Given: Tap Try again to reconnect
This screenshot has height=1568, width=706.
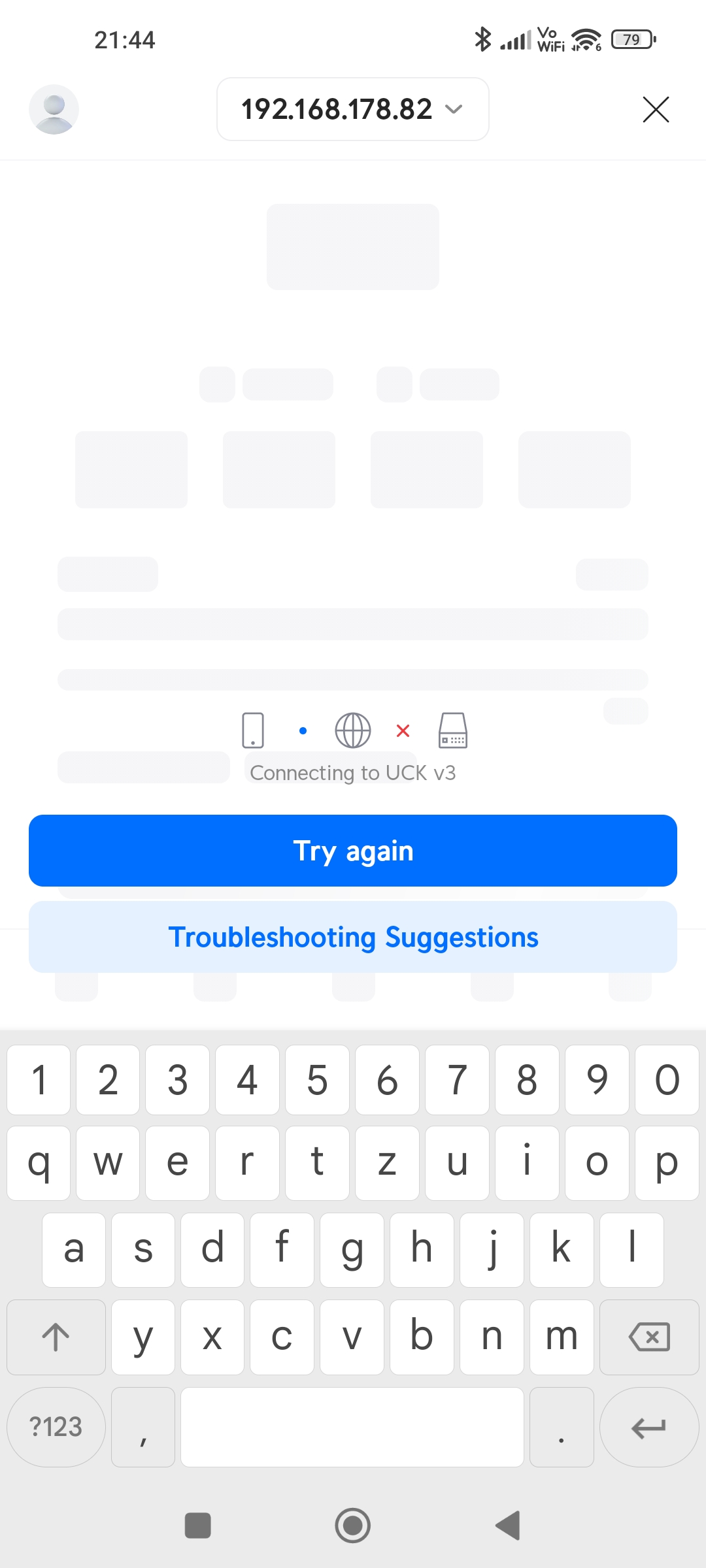Looking at the screenshot, I should (x=352, y=851).
